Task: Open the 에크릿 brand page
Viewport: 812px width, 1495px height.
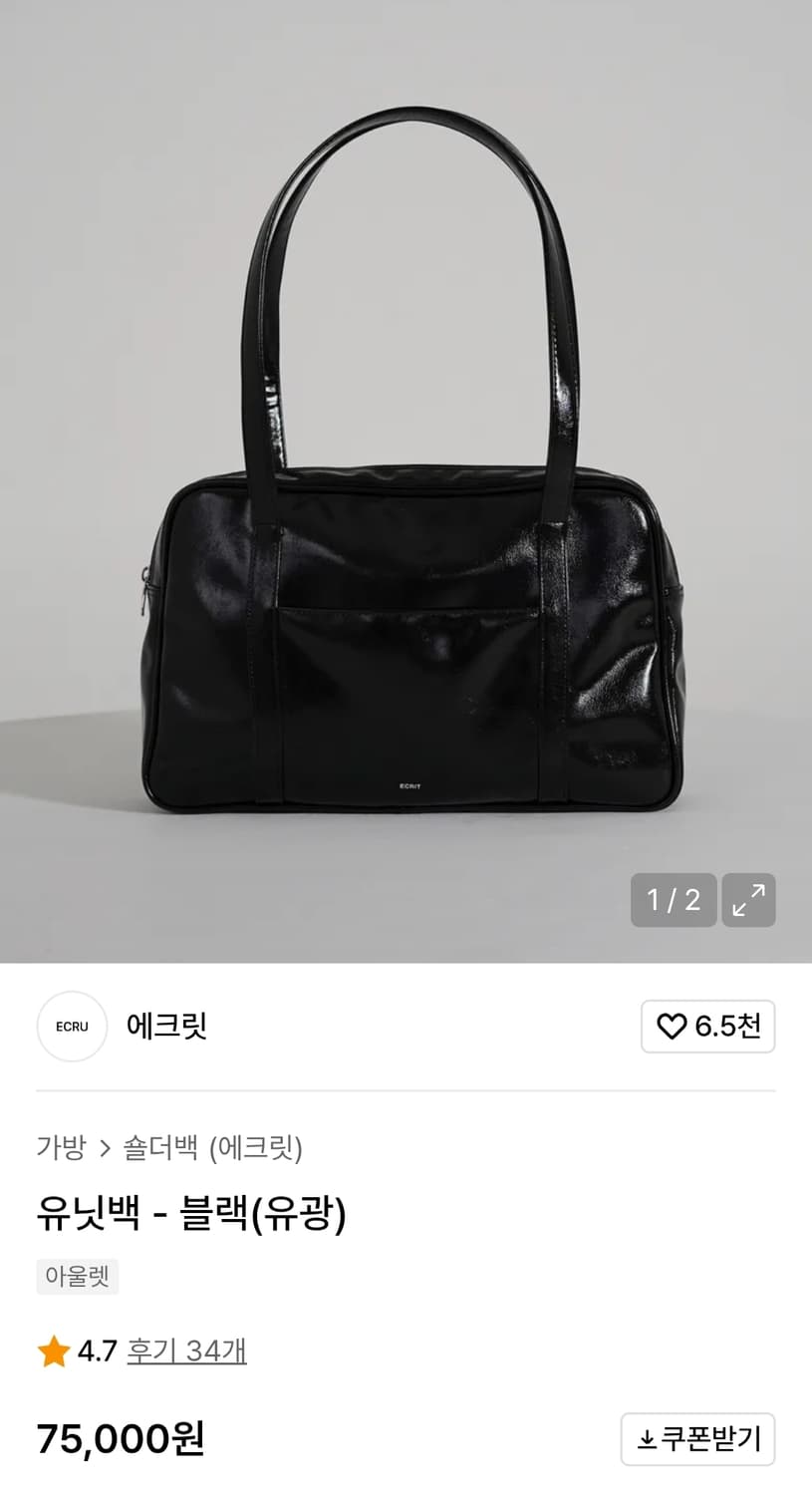Action: 165,1027
